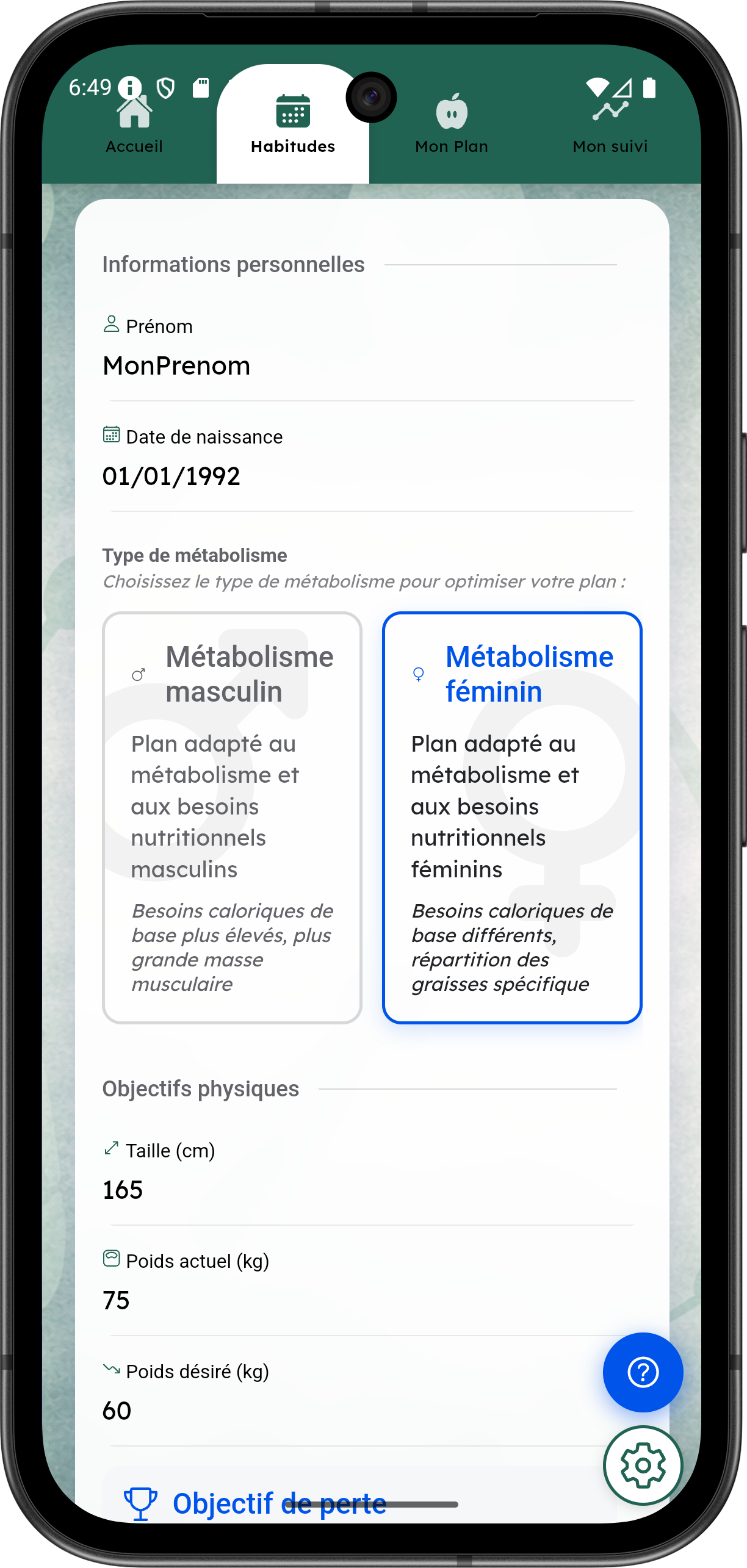
Task: Switch to the Accueil tab
Action: tap(134, 126)
